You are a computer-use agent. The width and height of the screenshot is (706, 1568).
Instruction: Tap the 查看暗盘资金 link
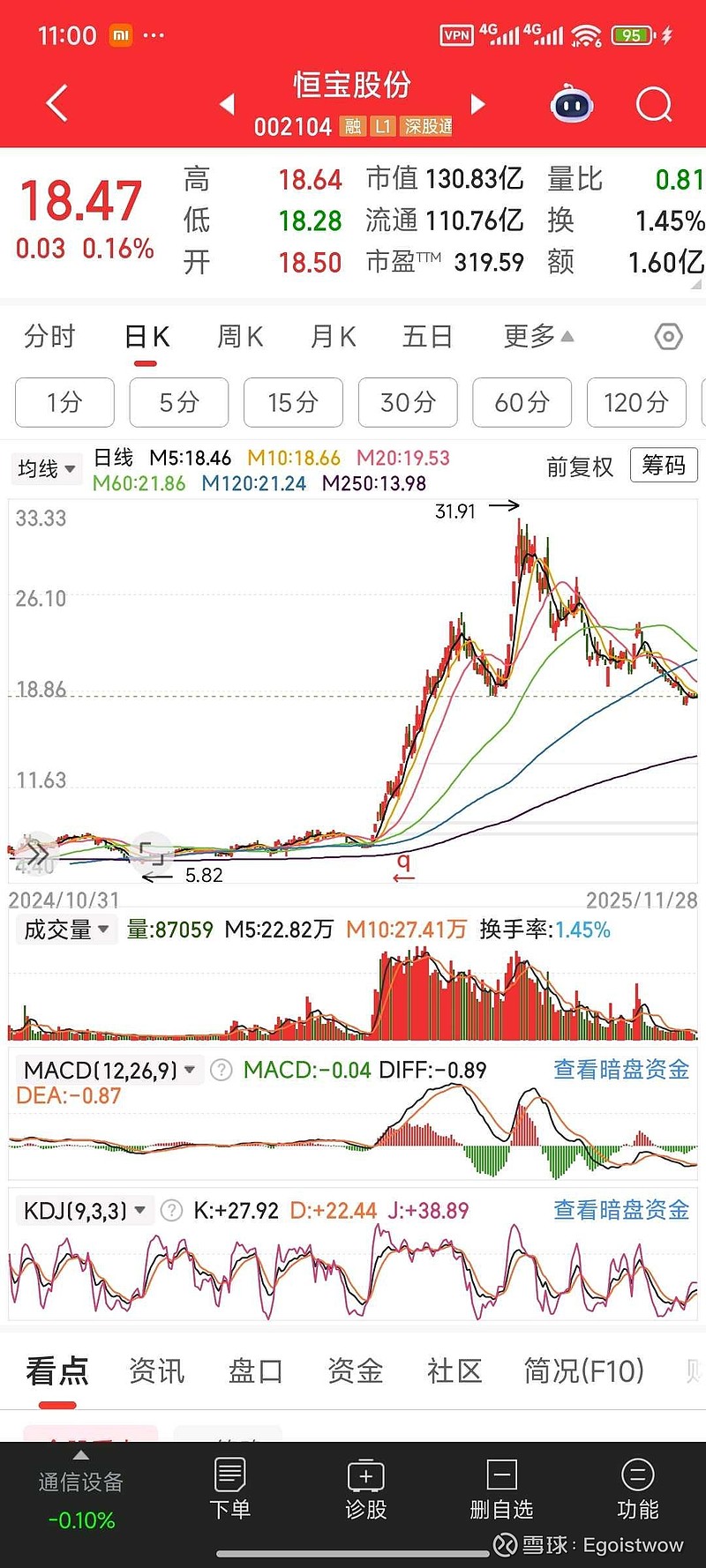click(x=620, y=1069)
